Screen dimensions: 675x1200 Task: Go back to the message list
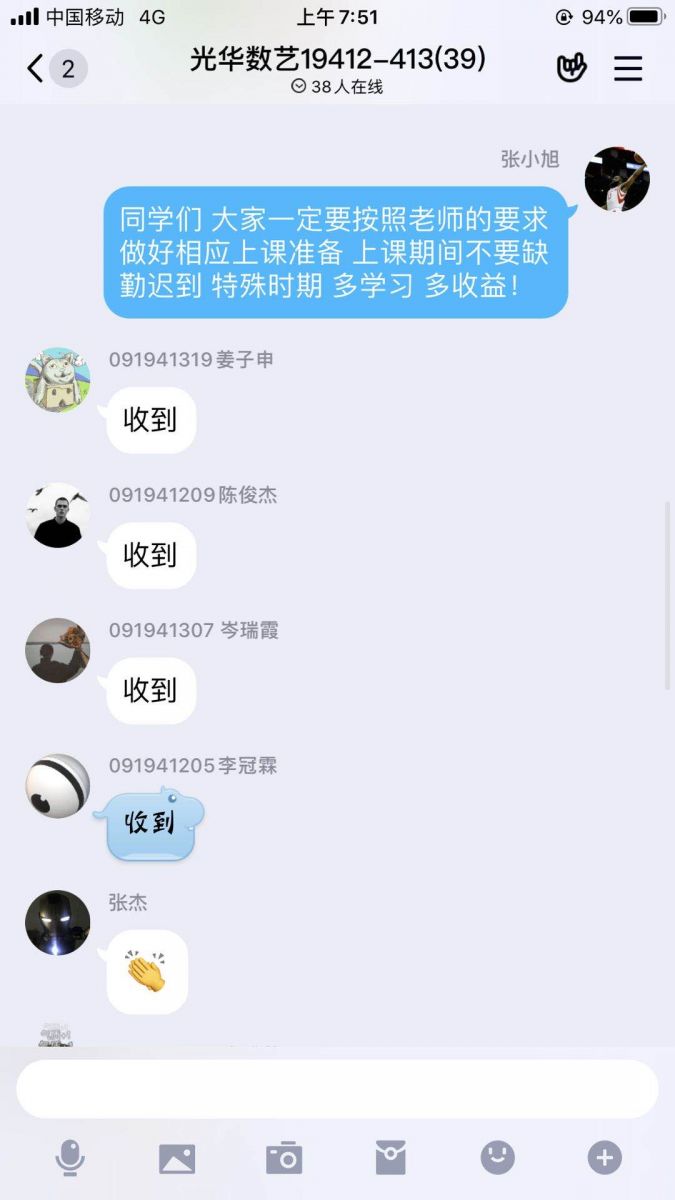[x=37, y=68]
